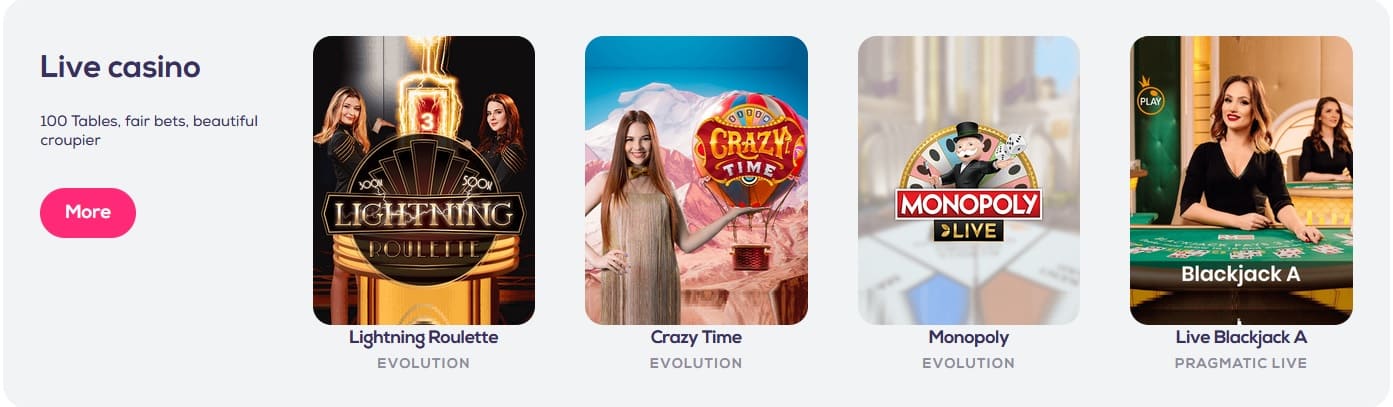Tap the More button under Live casino
Image resolution: width=1393 pixels, height=407 pixels.
point(88,212)
